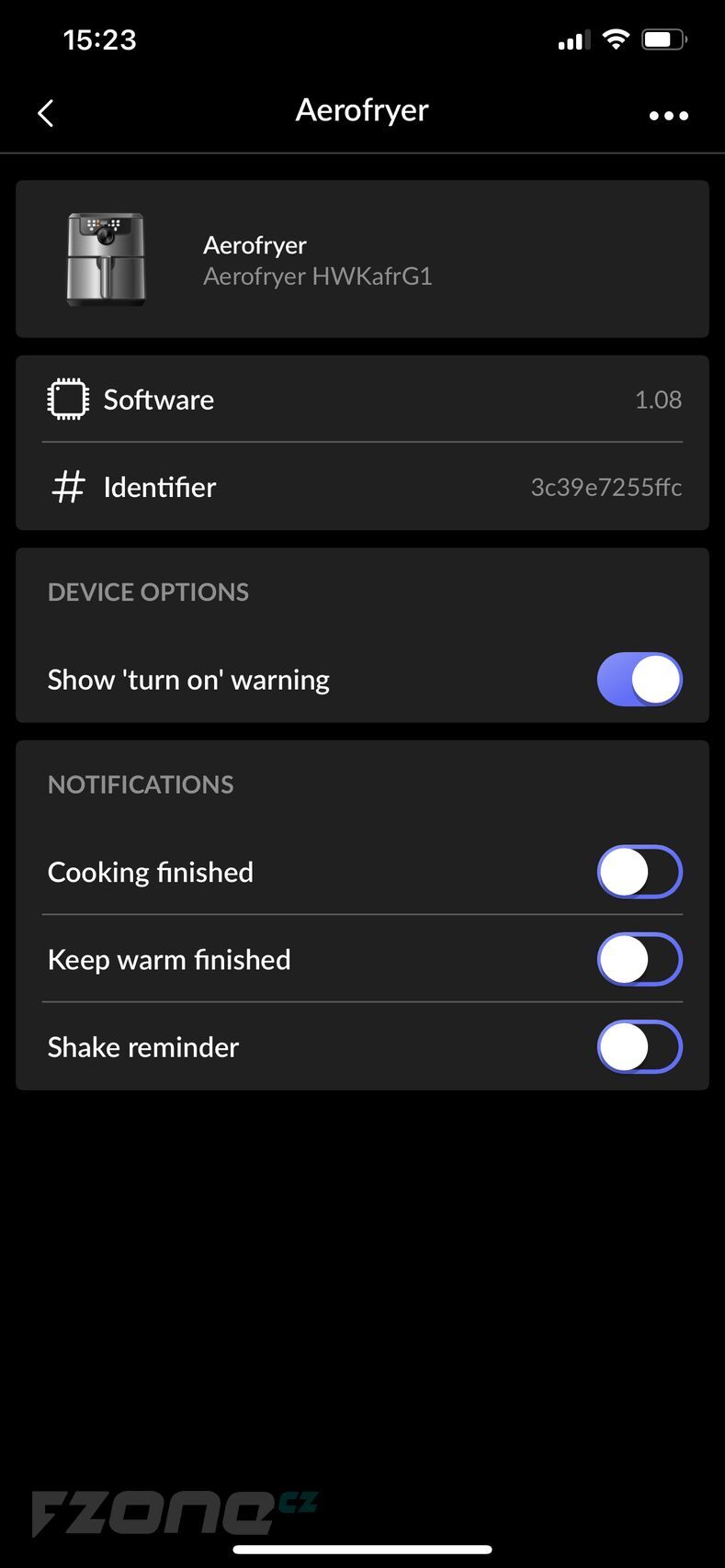The image size is (725, 1568).
Task: Toggle Shake reminder notification
Action: click(x=640, y=1047)
